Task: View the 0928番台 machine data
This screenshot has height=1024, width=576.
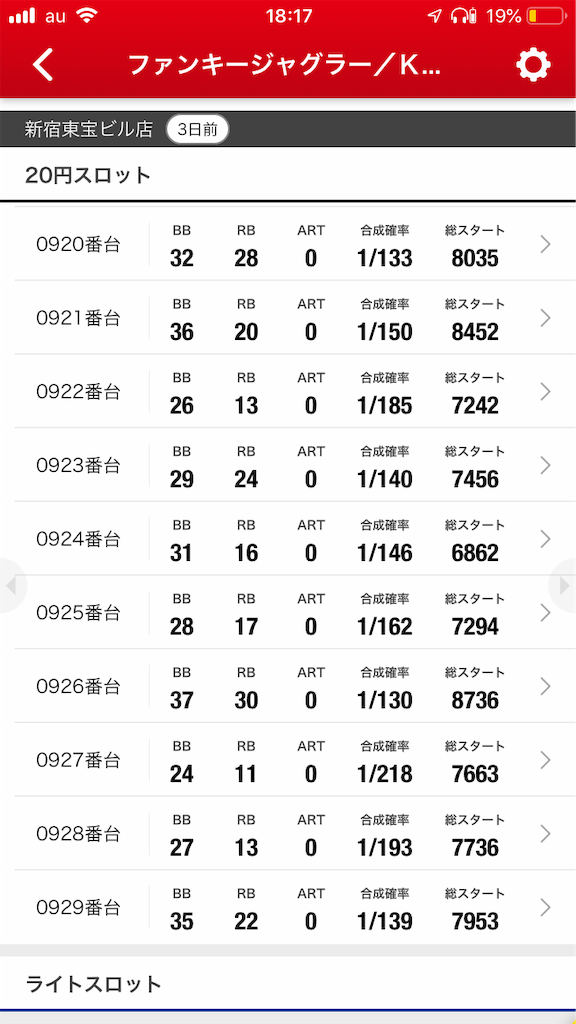Action: click(x=288, y=835)
